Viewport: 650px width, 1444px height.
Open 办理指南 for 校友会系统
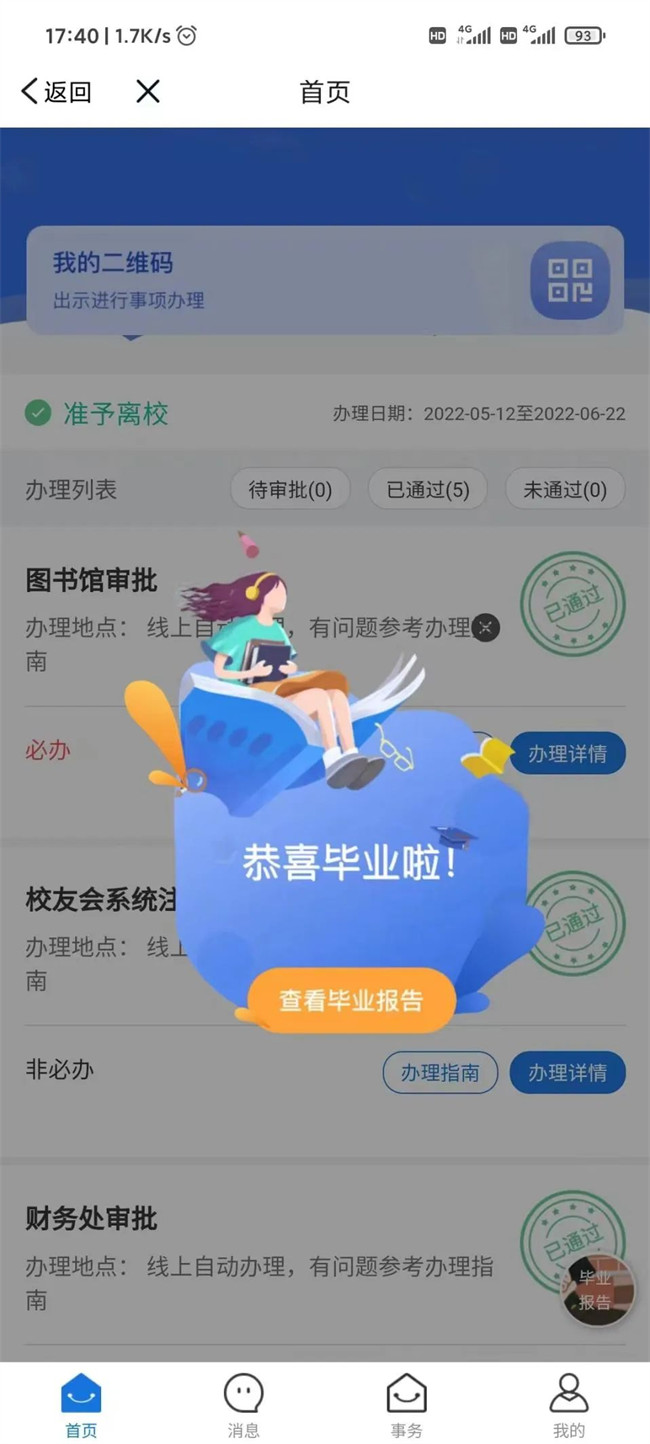[x=440, y=1073]
